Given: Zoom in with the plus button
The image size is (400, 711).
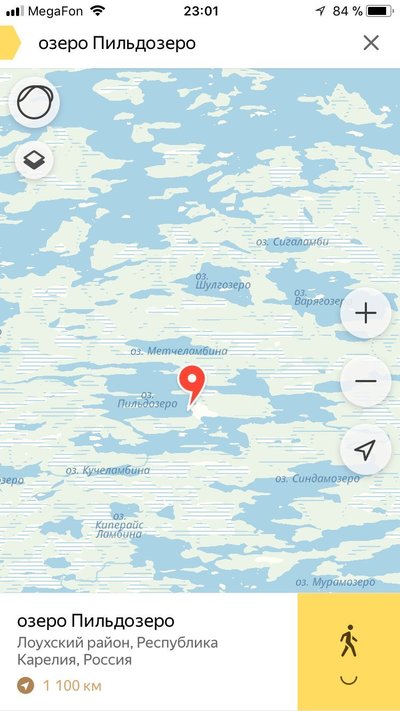Looking at the screenshot, I should pyautogui.click(x=366, y=313).
